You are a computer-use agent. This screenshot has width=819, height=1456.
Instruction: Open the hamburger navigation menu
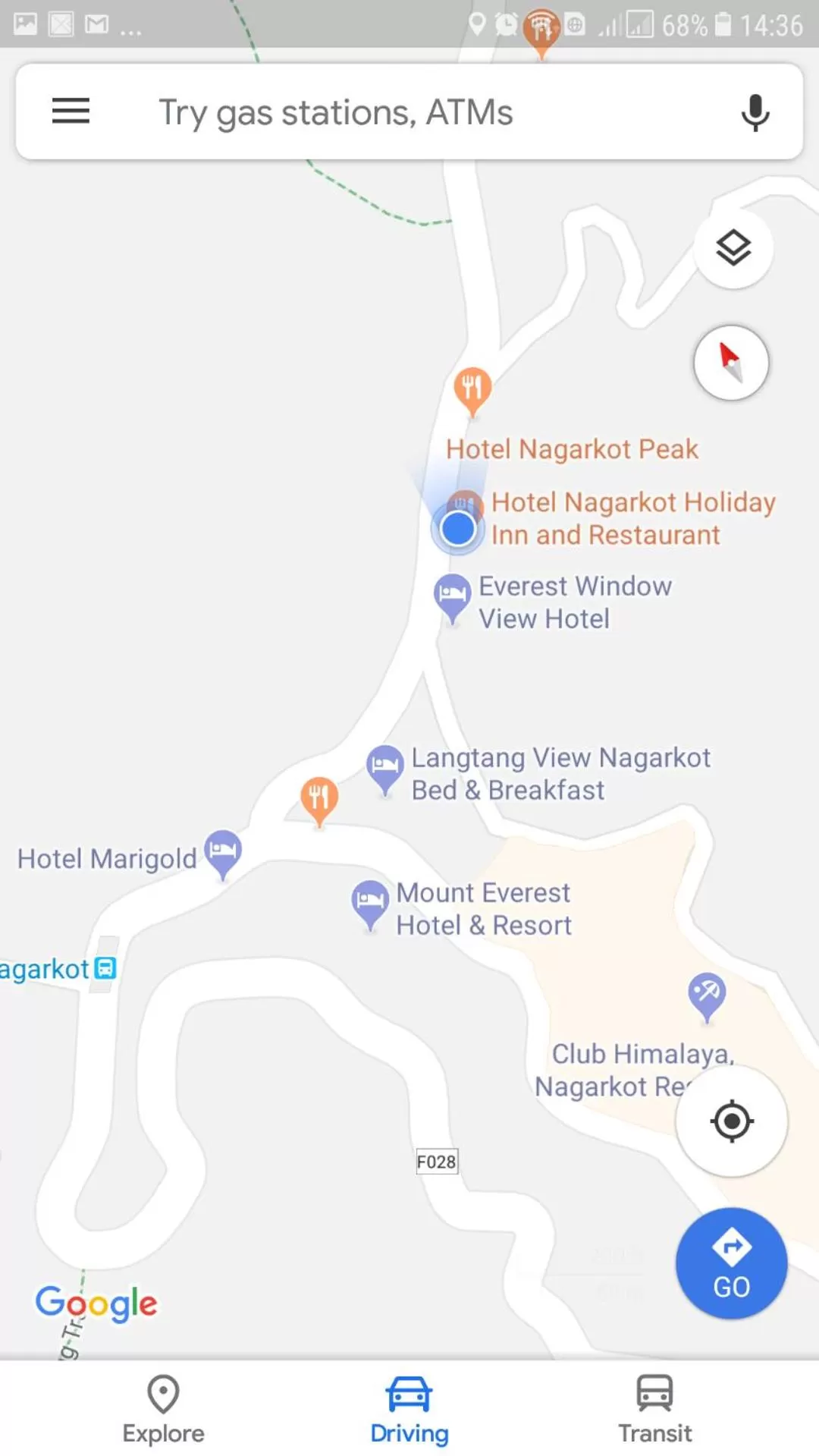click(x=70, y=112)
